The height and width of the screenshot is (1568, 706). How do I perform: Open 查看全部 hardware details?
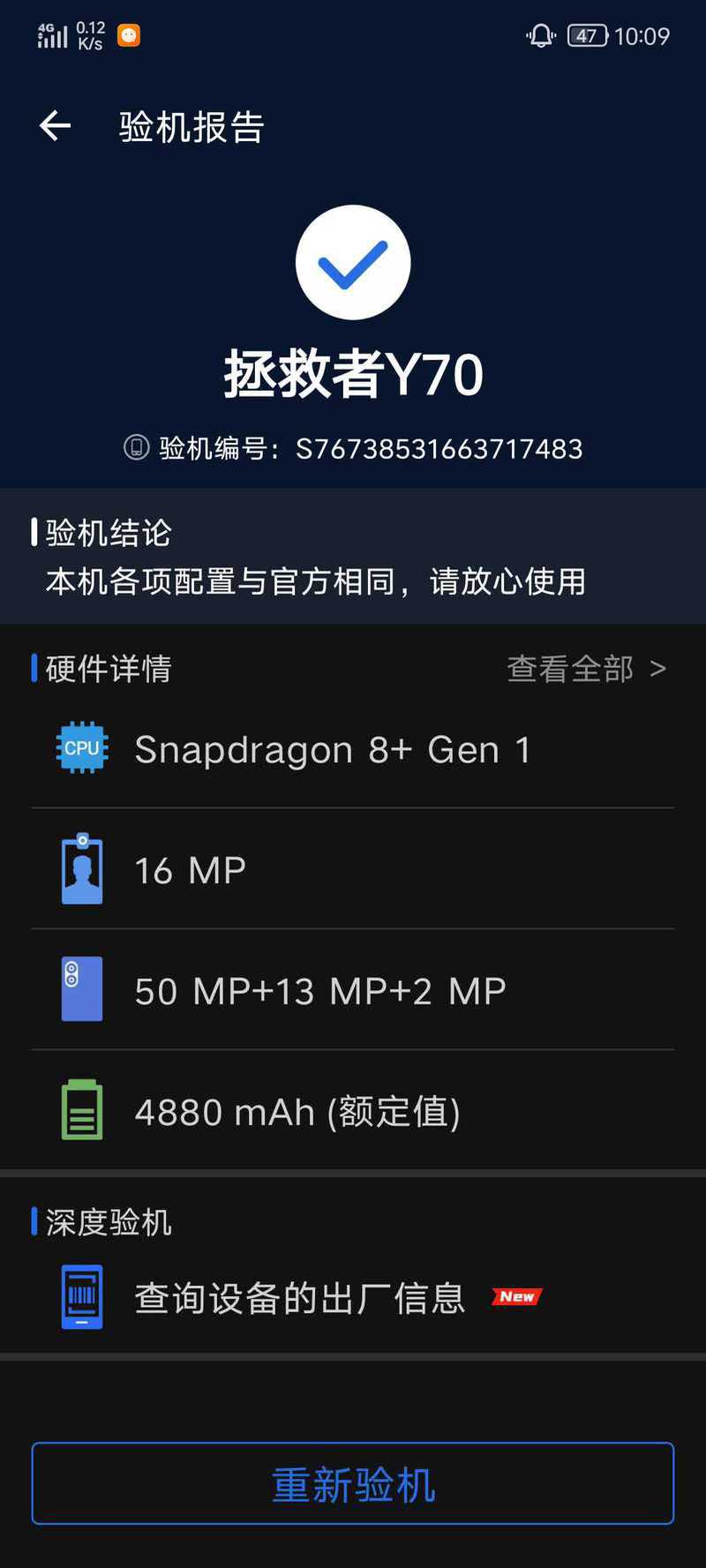[x=586, y=669]
